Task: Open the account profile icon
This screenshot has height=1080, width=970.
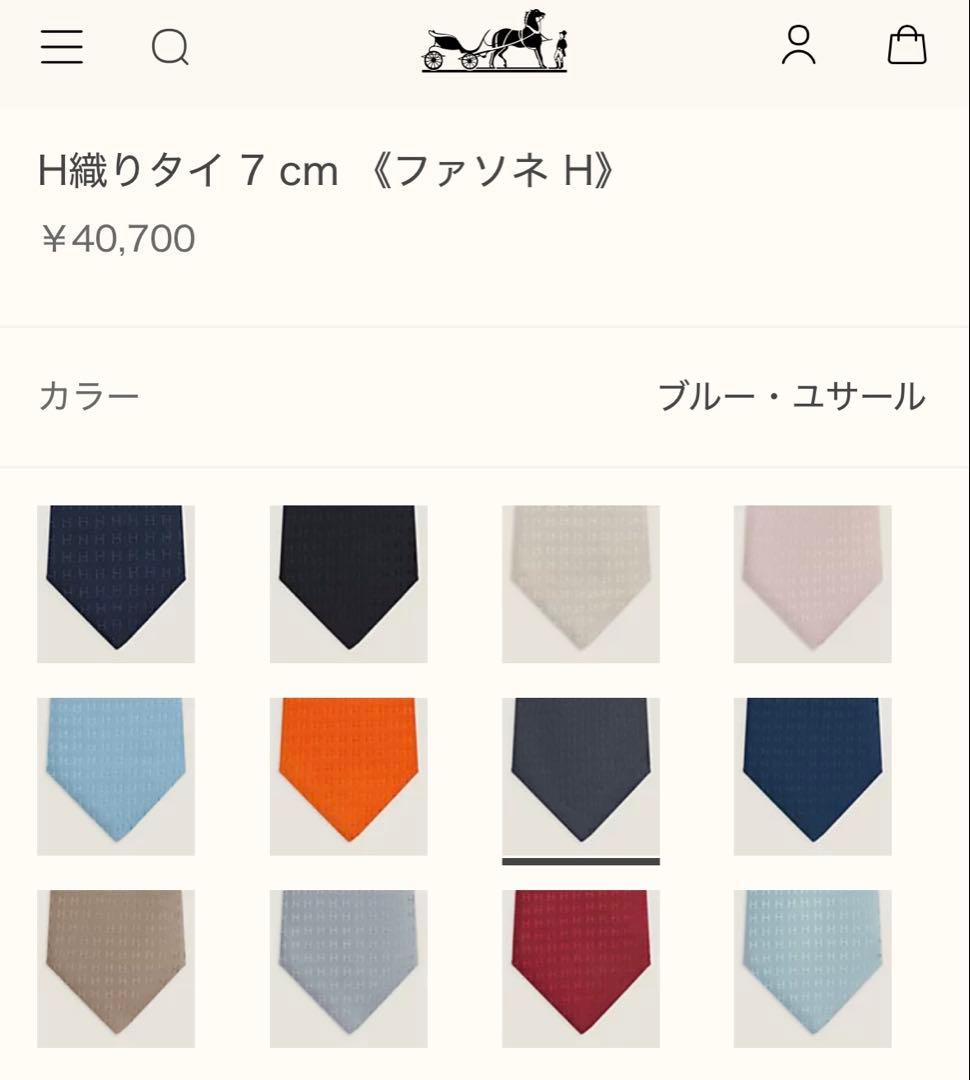Action: pyautogui.click(x=799, y=45)
